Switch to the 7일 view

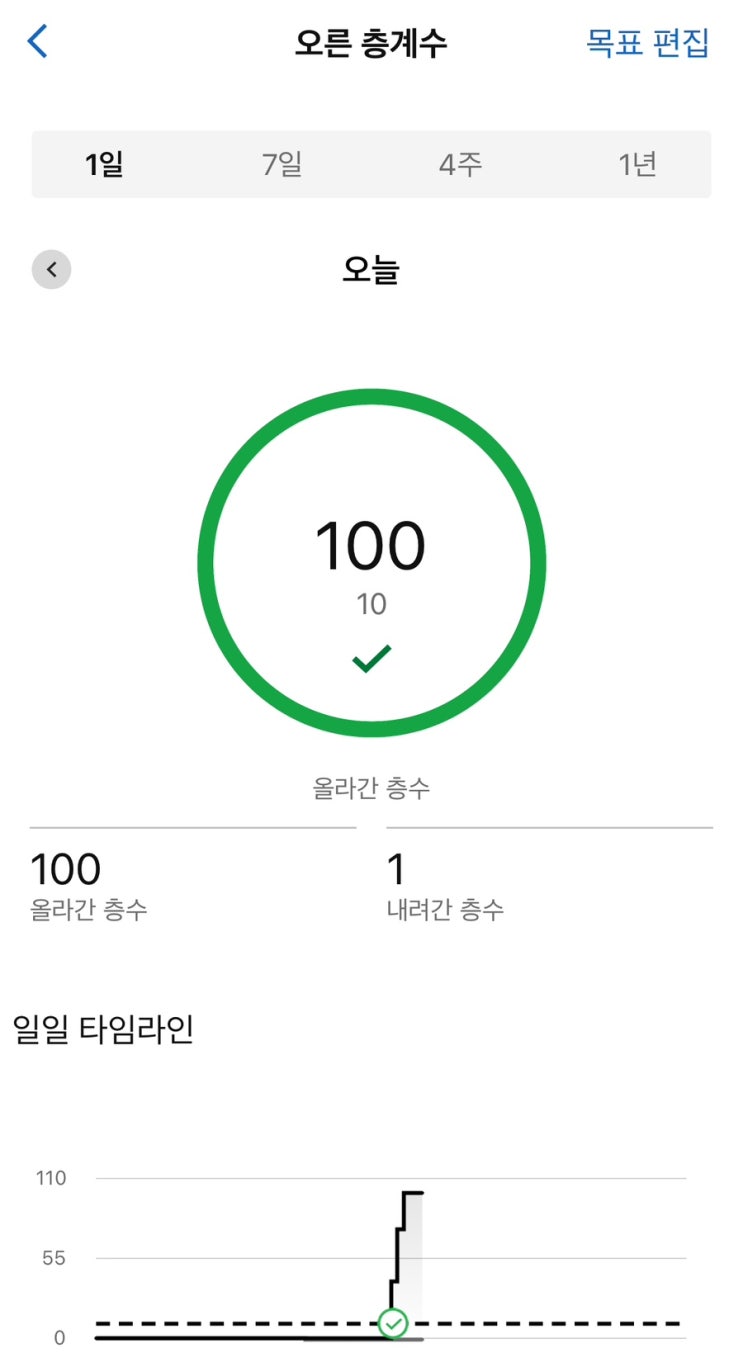(282, 164)
